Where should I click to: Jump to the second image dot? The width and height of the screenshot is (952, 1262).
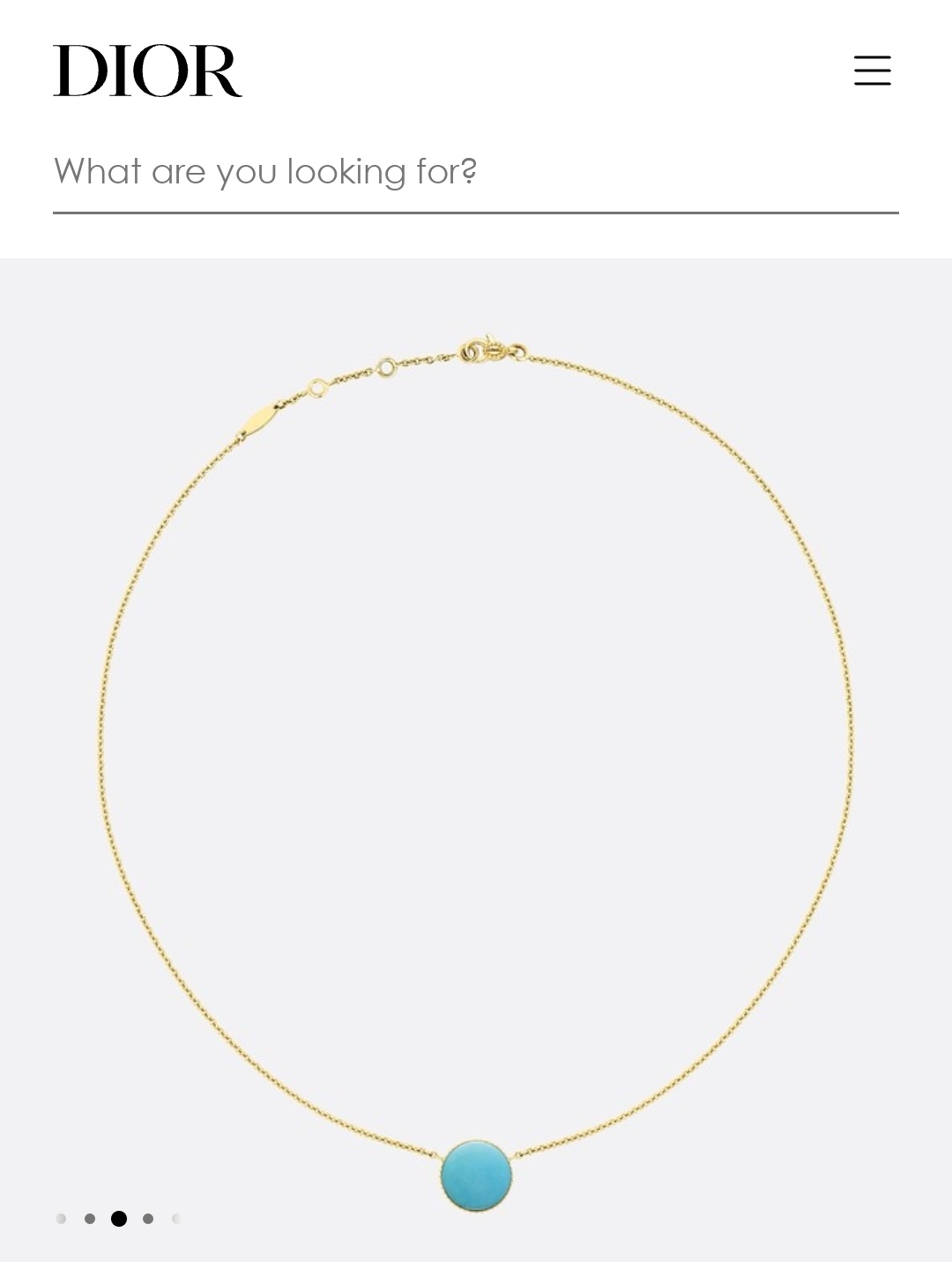pos(90,1219)
